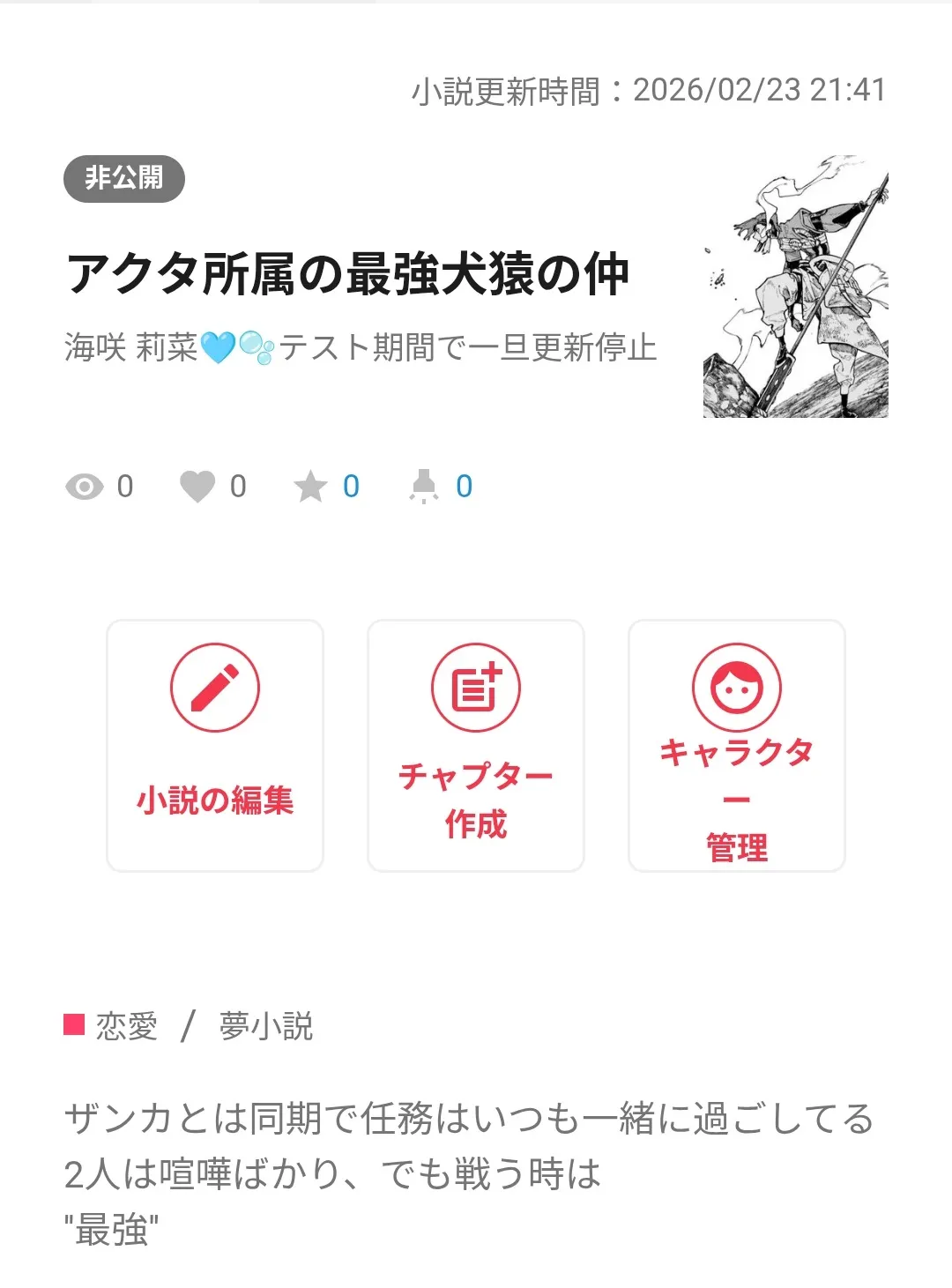
Task: Open the novel cover image
Action: [x=795, y=287]
